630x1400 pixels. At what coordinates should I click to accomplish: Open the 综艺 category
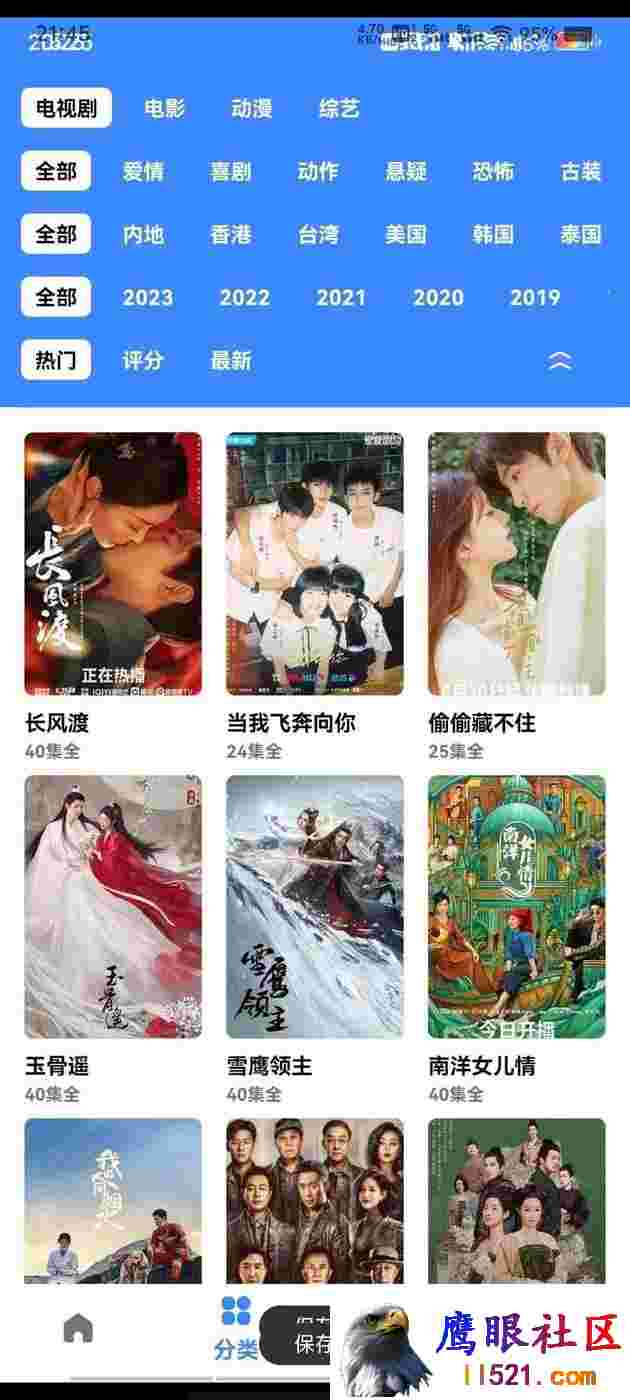point(339,108)
